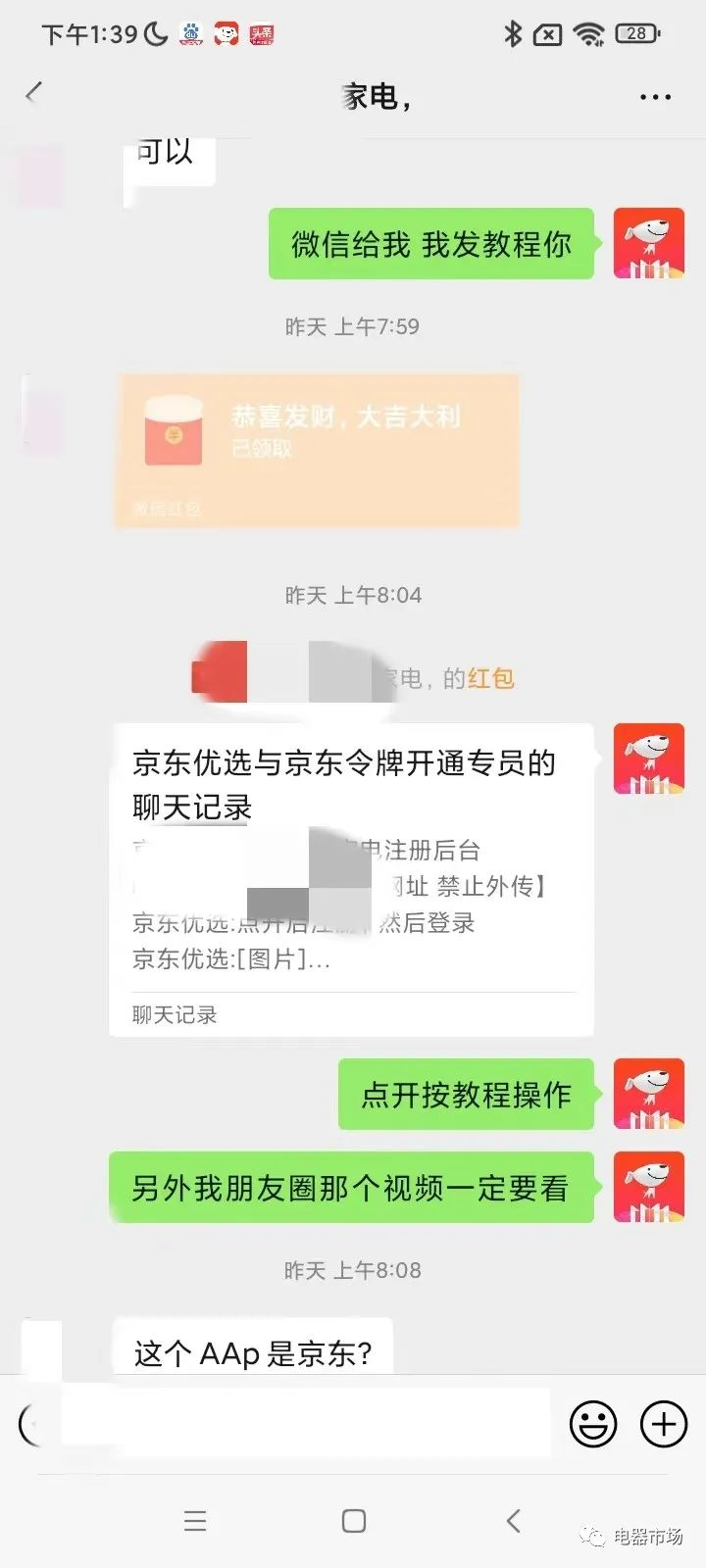Tap the system home button
Screen dimensions: 706x1568
(x=354, y=1521)
